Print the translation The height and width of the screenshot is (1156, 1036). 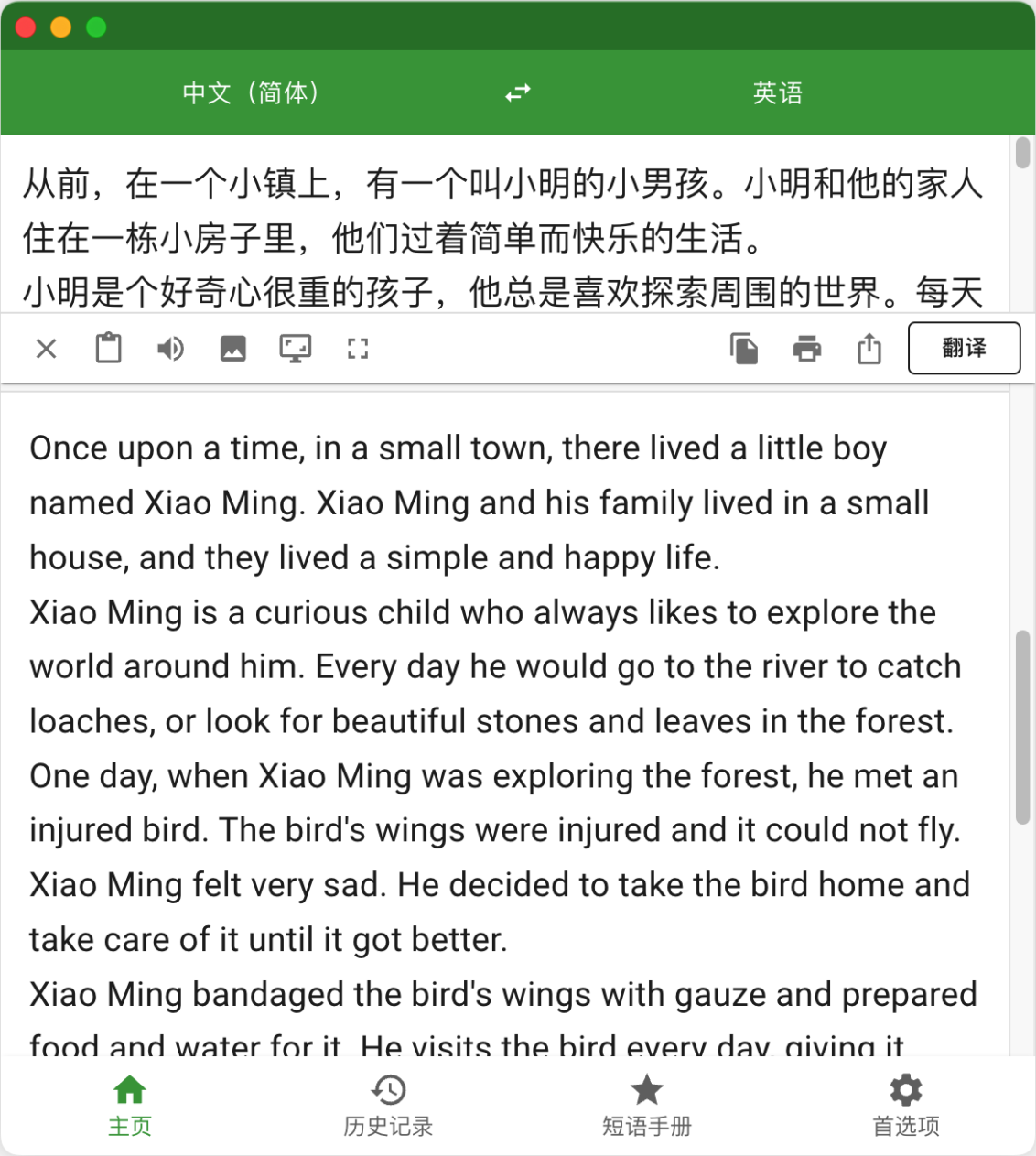pyautogui.click(x=806, y=349)
